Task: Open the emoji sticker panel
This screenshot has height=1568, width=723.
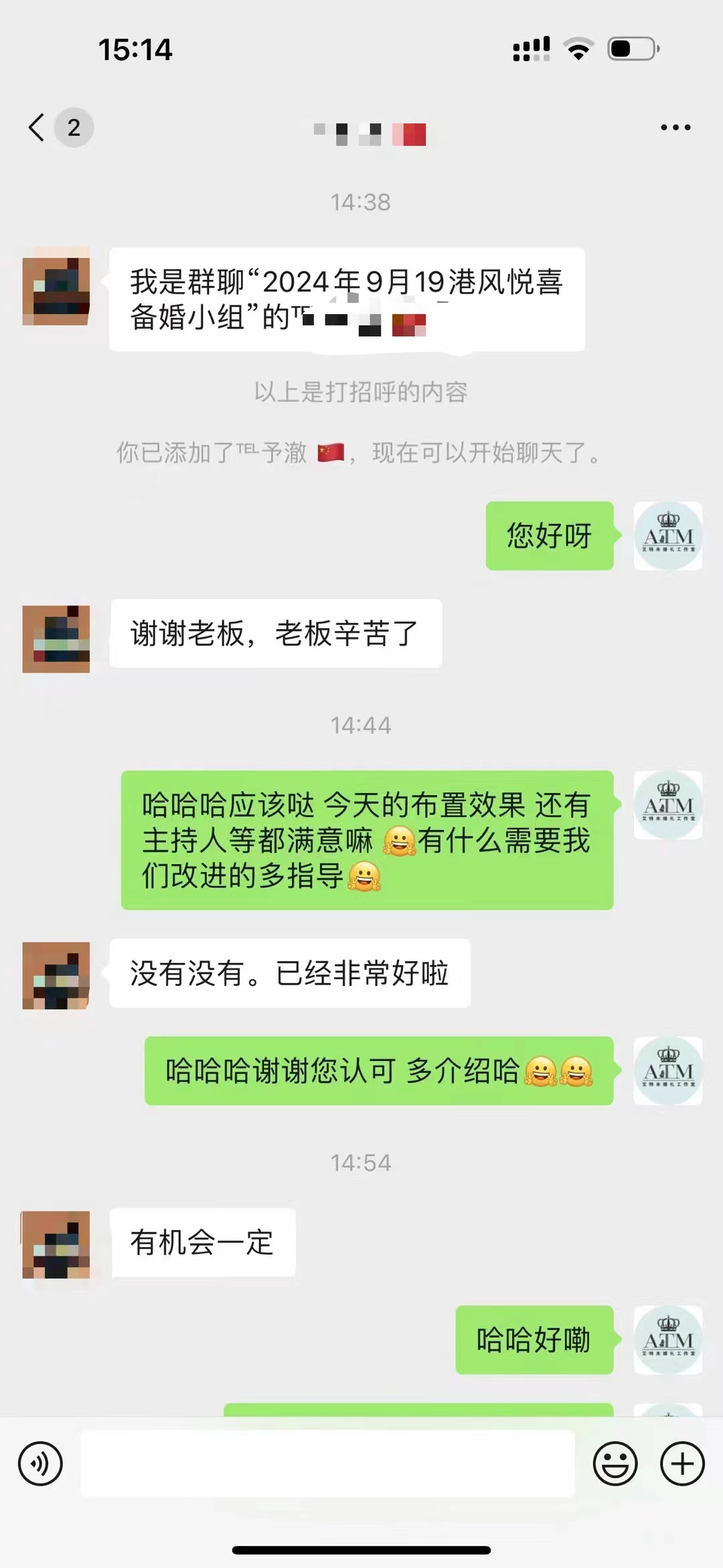Action: click(x=615, y=1464)
